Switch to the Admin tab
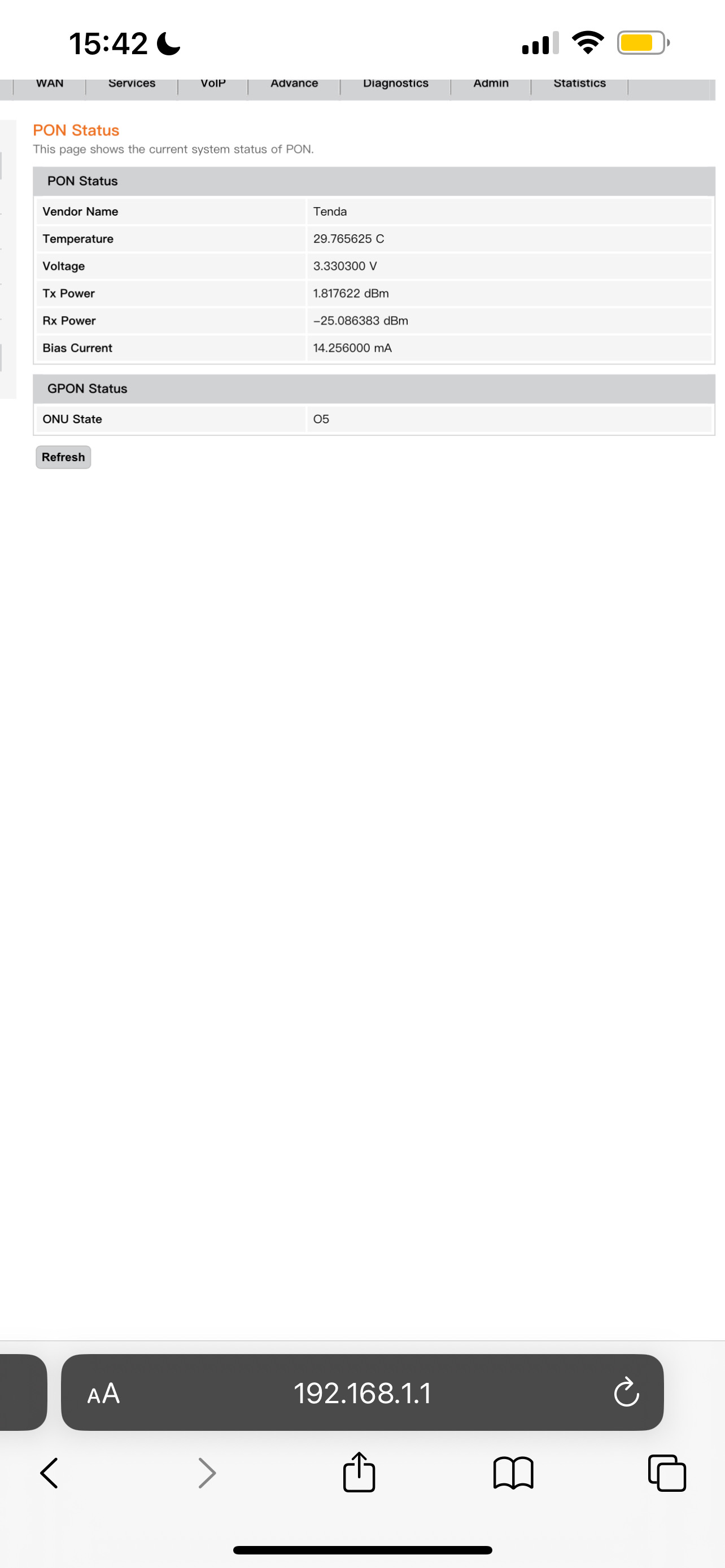Screen dimensions: 725x1568 coord(491,84)
